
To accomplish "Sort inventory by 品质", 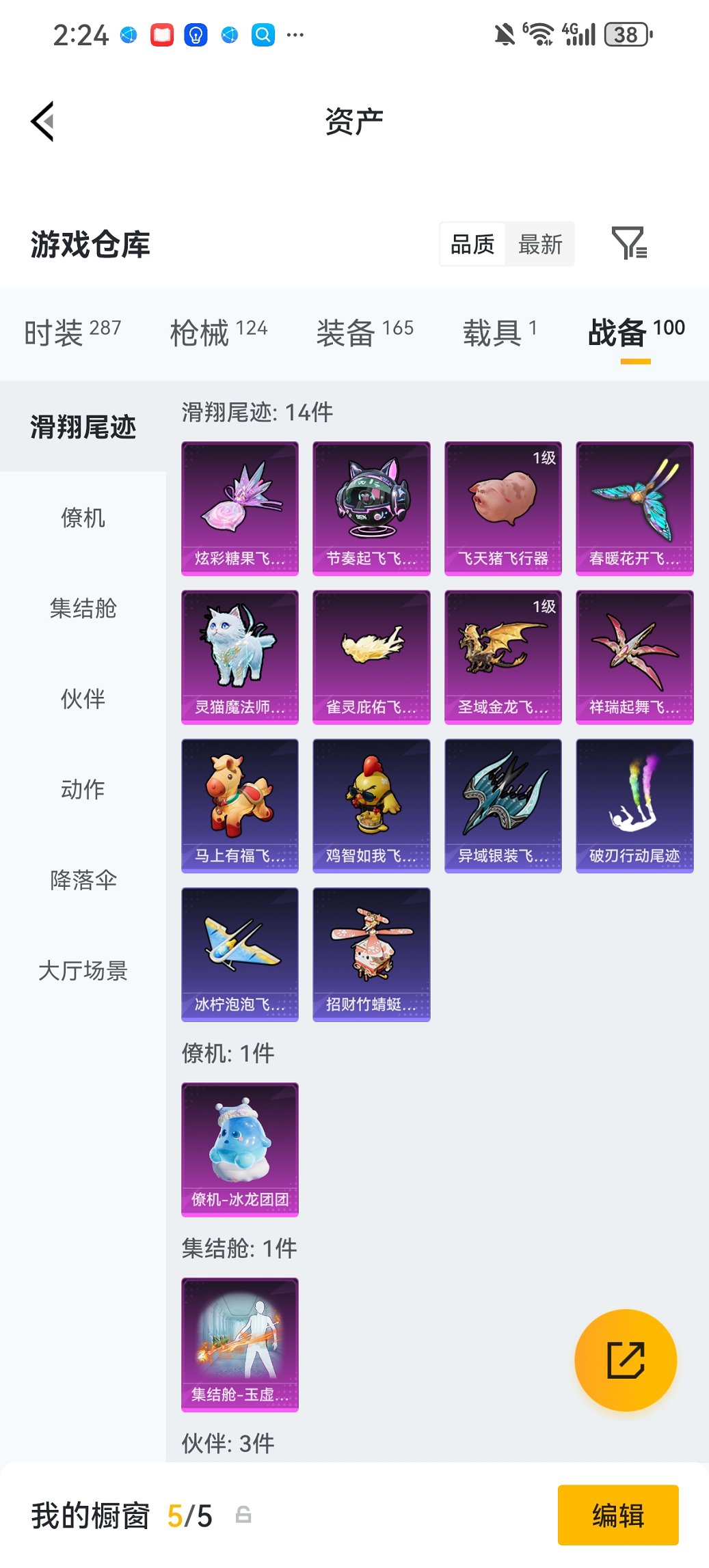I will (x=472, y=244).
